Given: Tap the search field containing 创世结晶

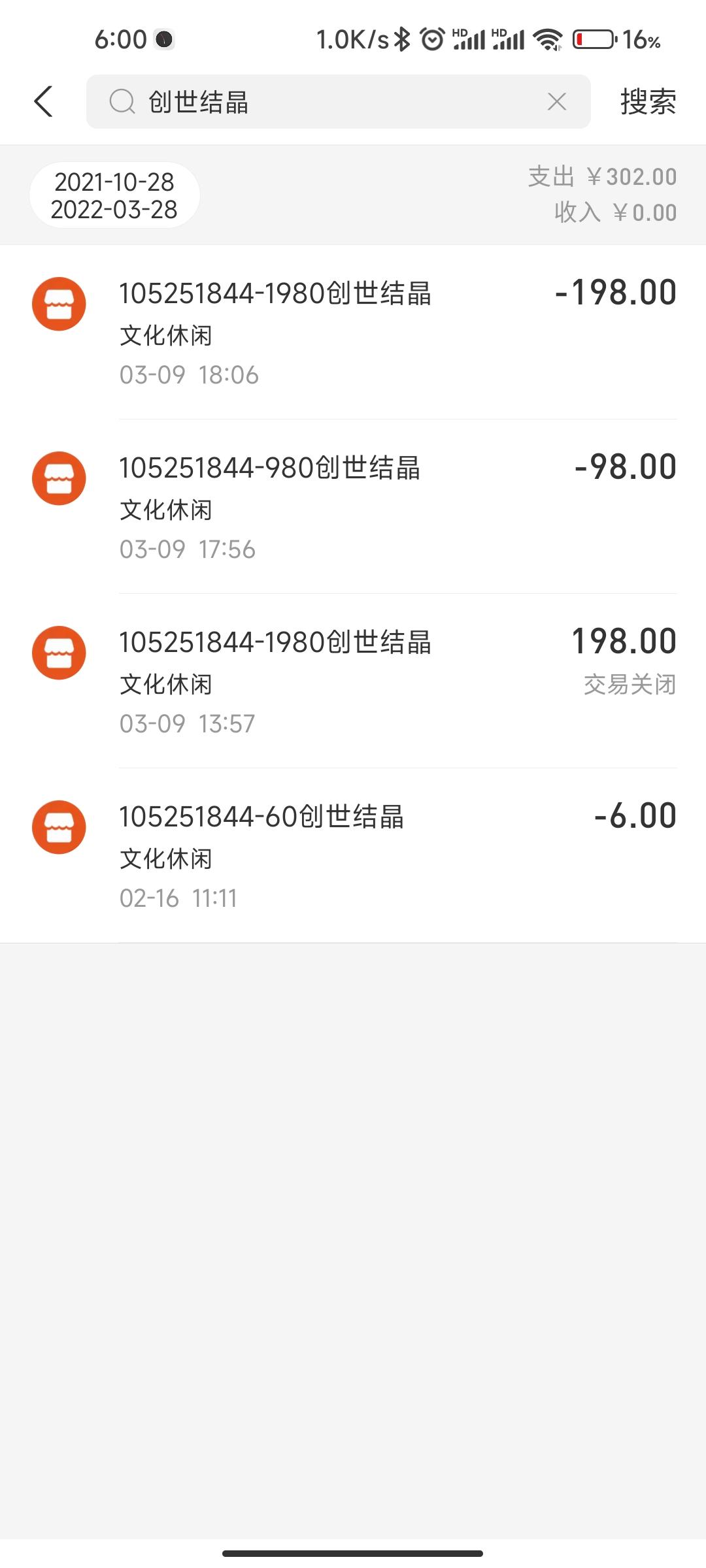Looking at the screenshot, I should 338,102.
